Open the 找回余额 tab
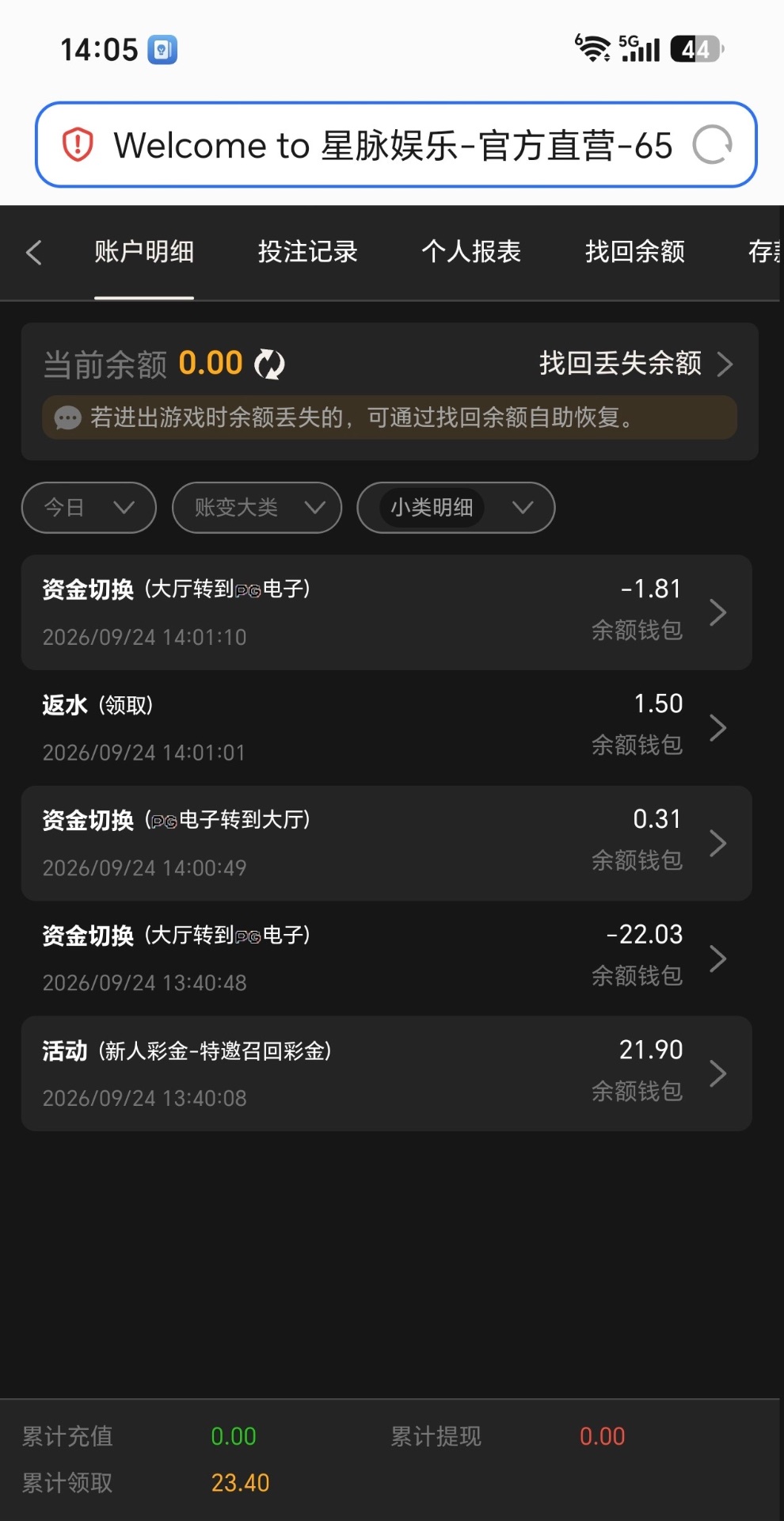This screenshot has height=1521, width=784. click(x=635, y=252)
